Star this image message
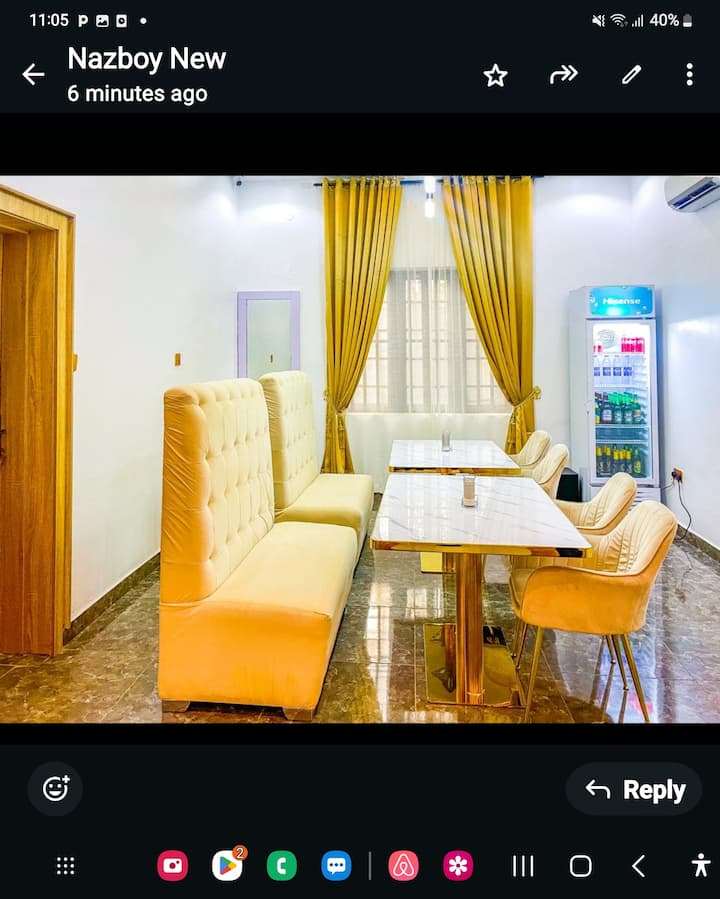720x899 pixels. point(495,75)
